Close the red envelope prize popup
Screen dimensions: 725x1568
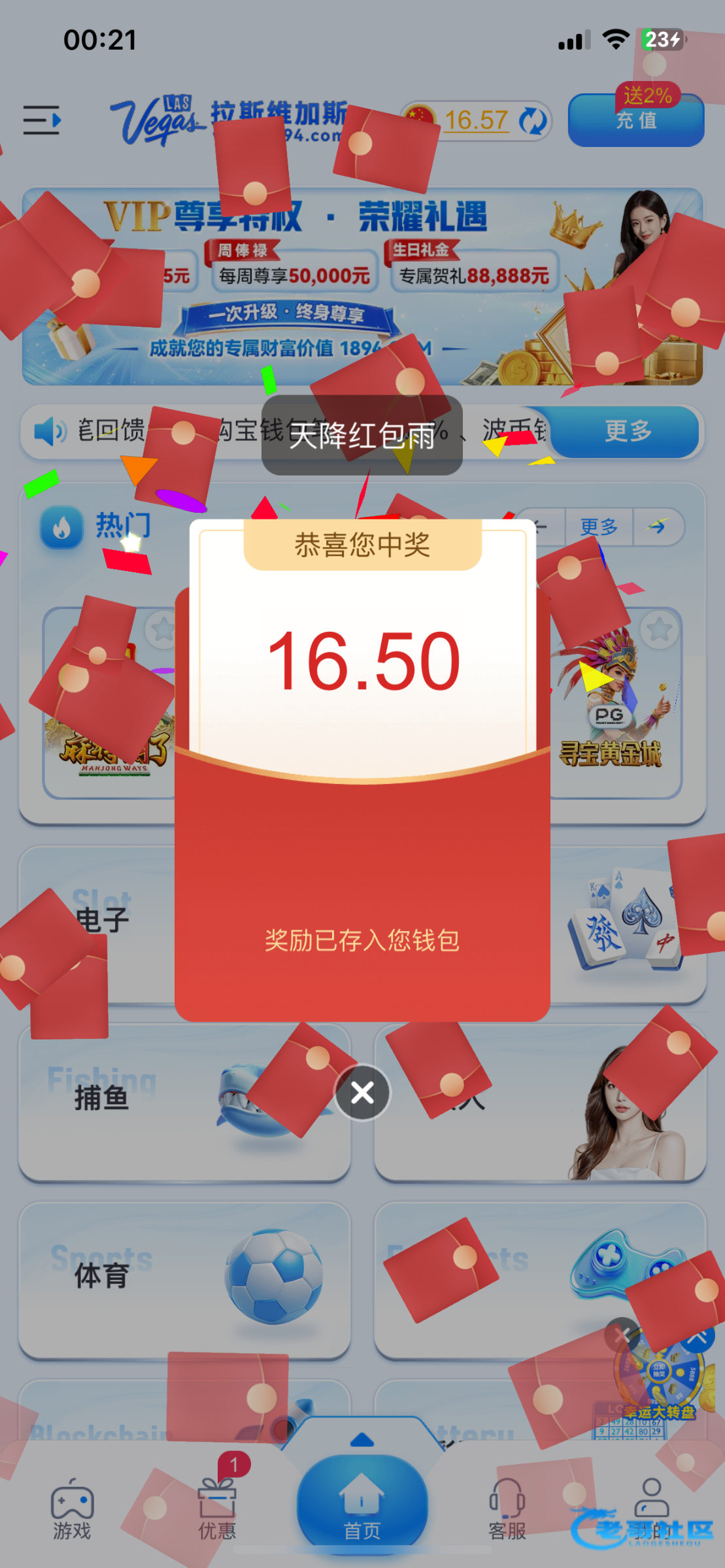tap(362, 1092)
